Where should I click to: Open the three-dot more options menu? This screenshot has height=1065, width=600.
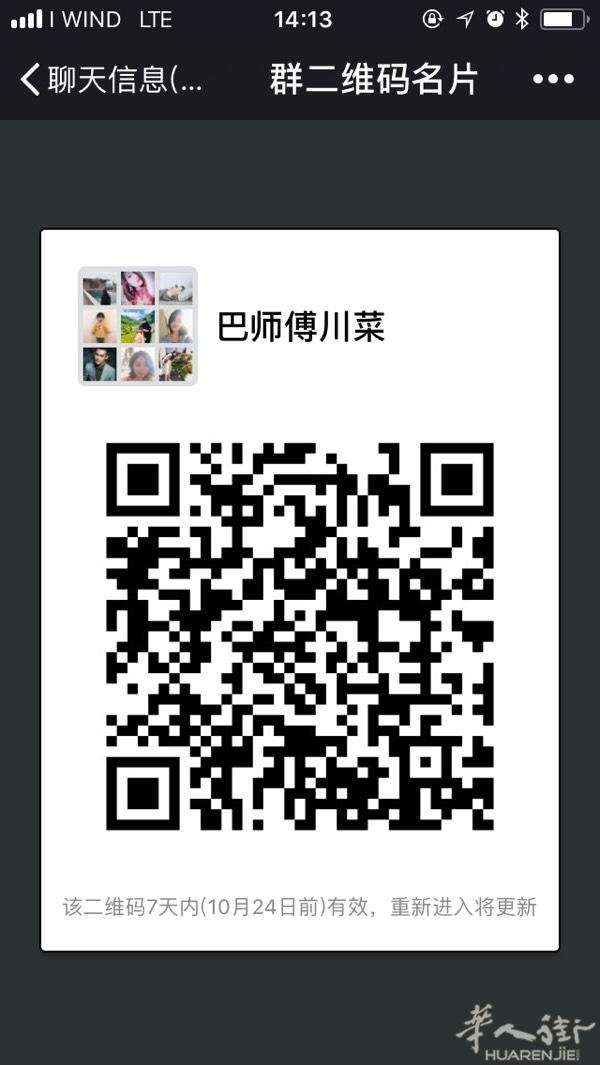(x=553, y=79)
